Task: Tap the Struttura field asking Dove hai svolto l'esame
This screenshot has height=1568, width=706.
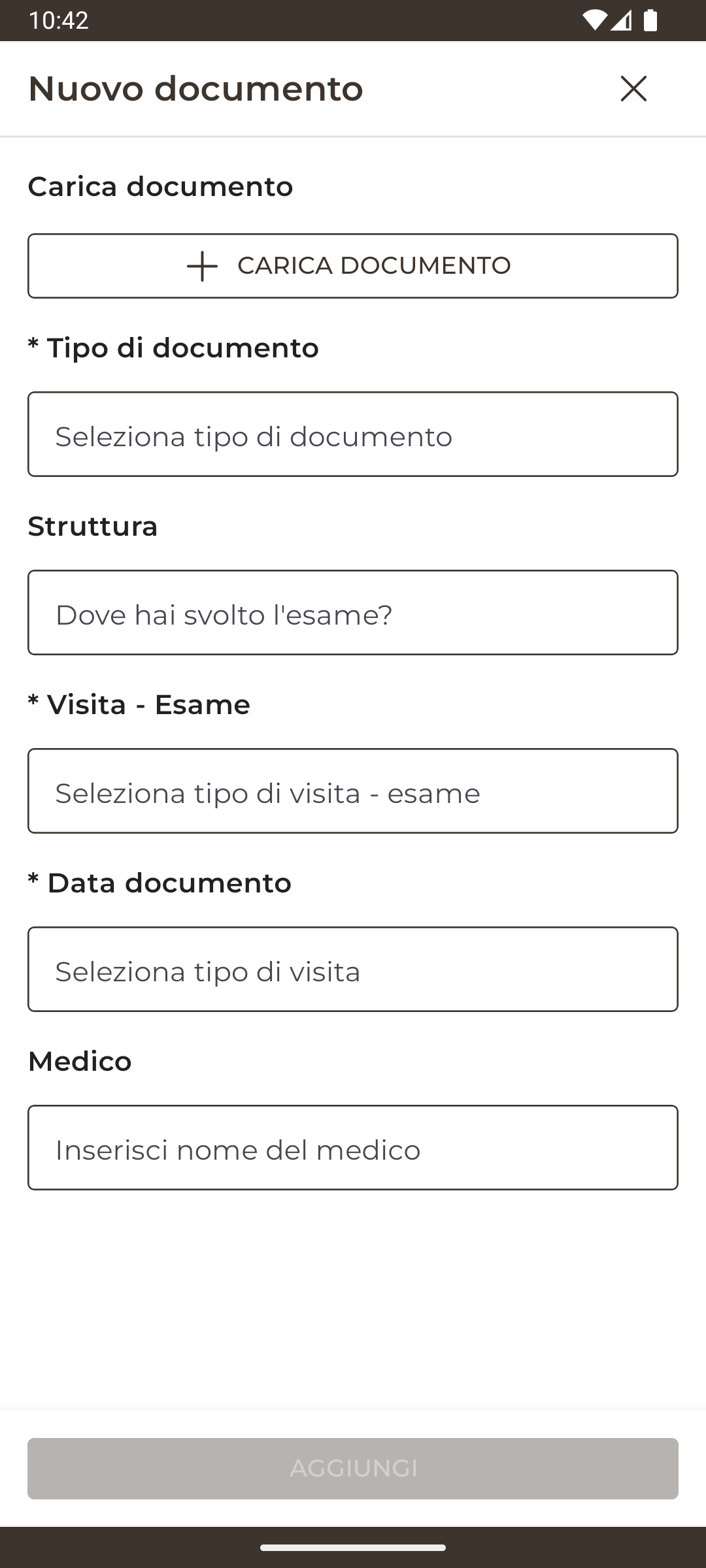Action: [353, 612]
